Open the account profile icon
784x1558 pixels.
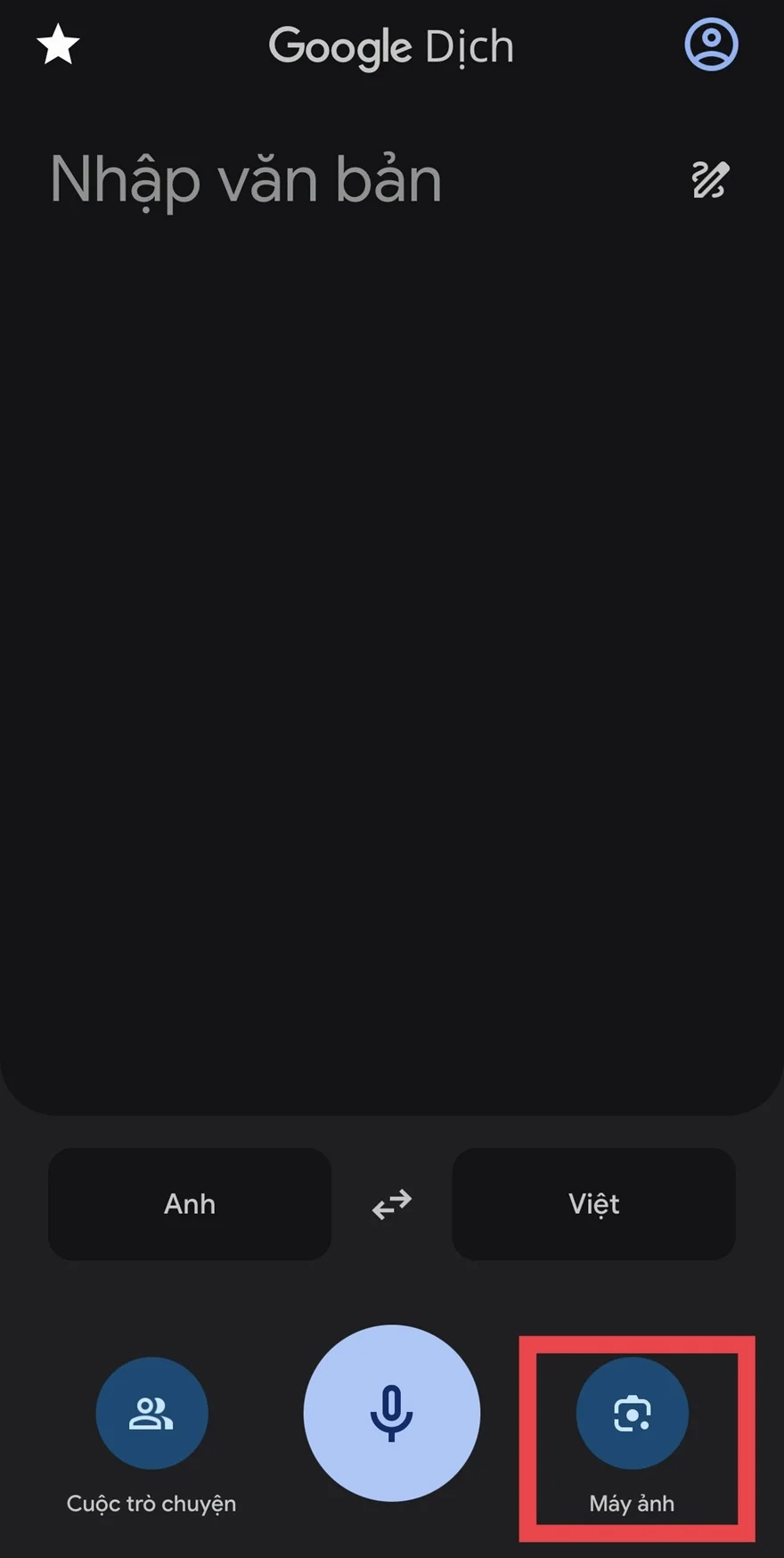tap(711, 45)
